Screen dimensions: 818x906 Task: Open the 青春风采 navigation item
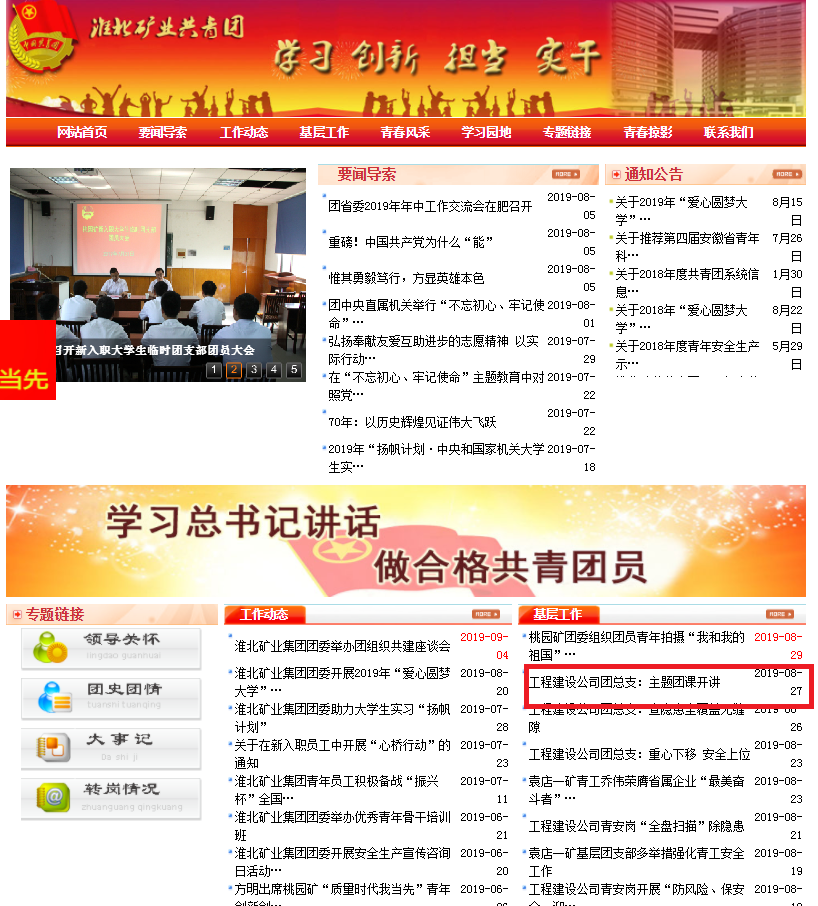point(405,132)
